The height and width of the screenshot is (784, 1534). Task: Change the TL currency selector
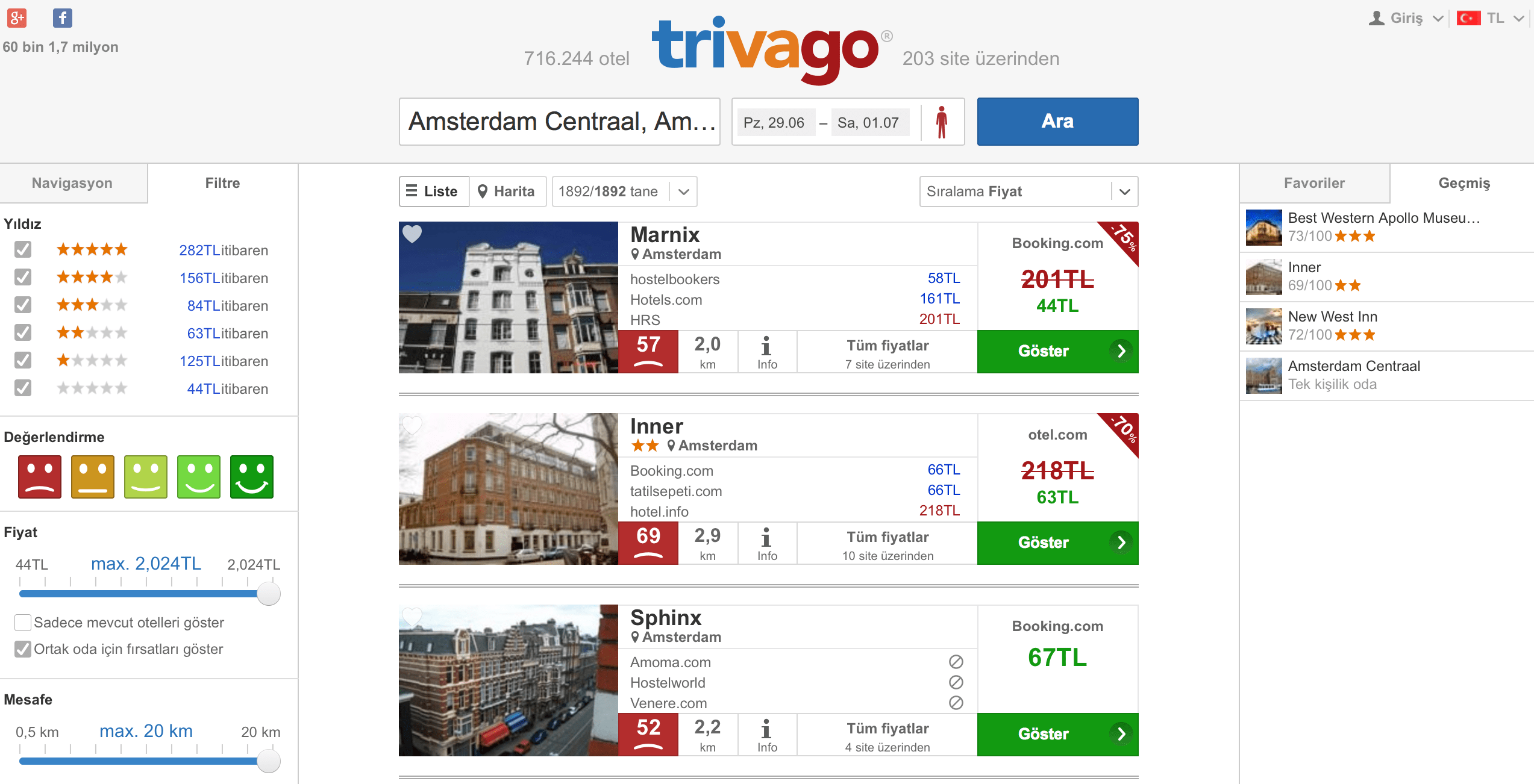click(x=1490, y=18)
